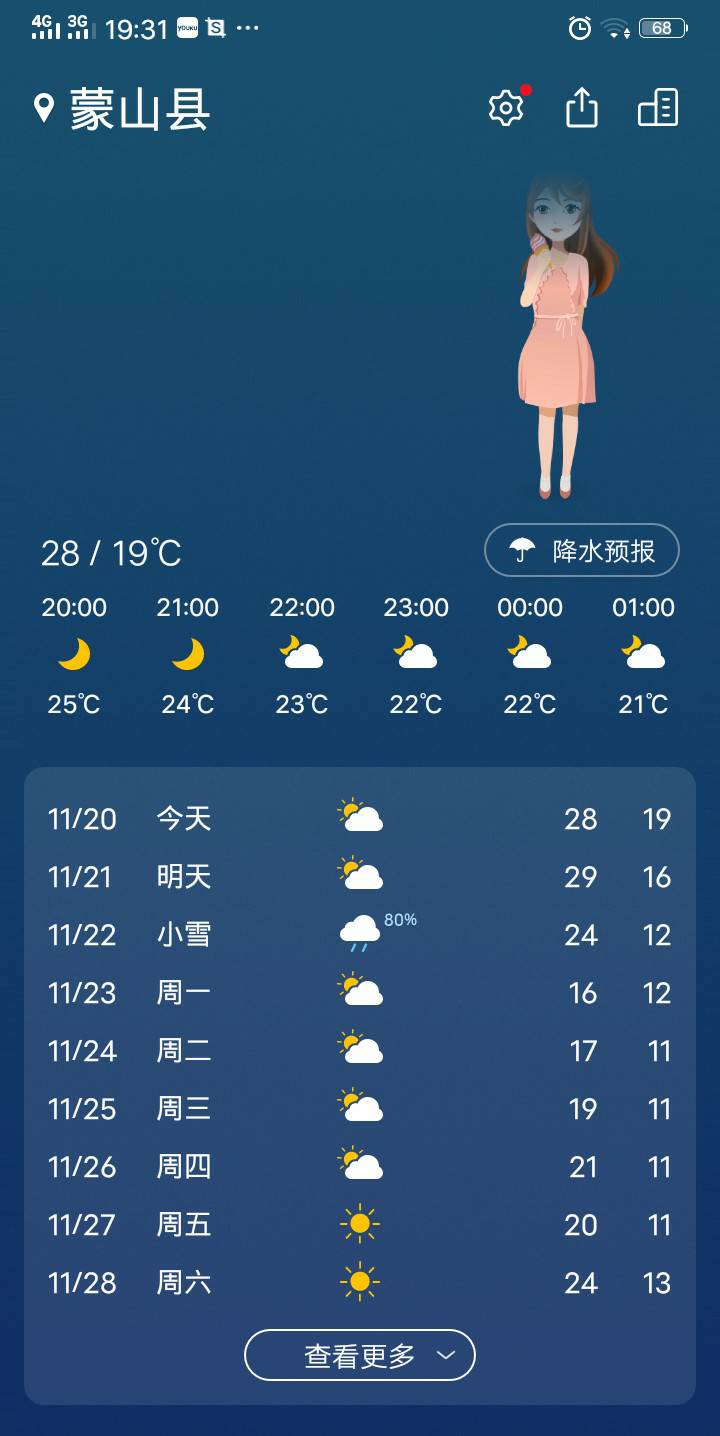720x1436 pixels.
Task: Share the weather forecast
Action: pyautogui.click(x=582, y=108)
